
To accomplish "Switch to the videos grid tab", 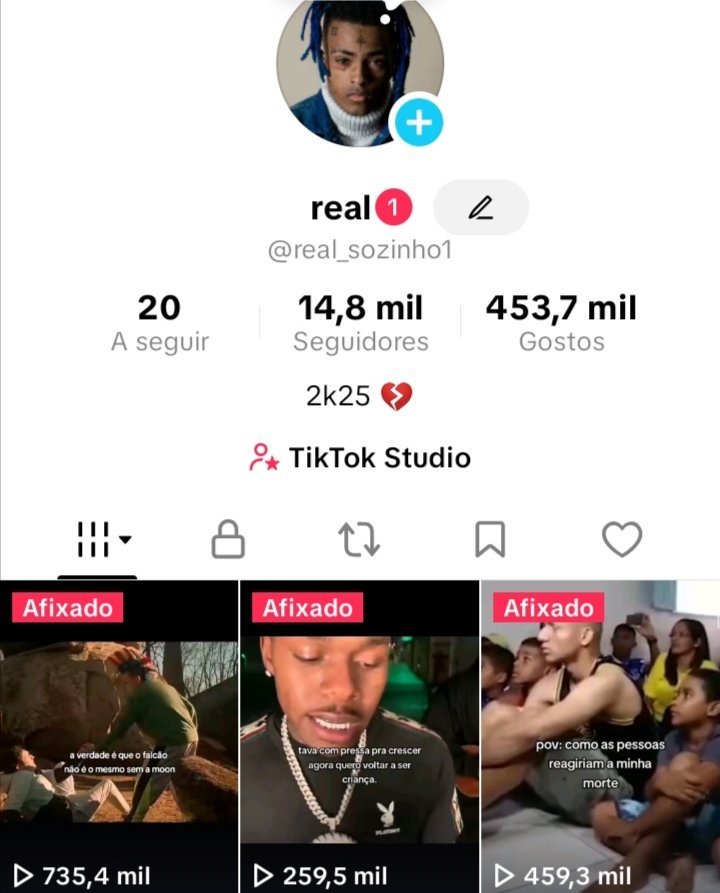I will 98,540.
